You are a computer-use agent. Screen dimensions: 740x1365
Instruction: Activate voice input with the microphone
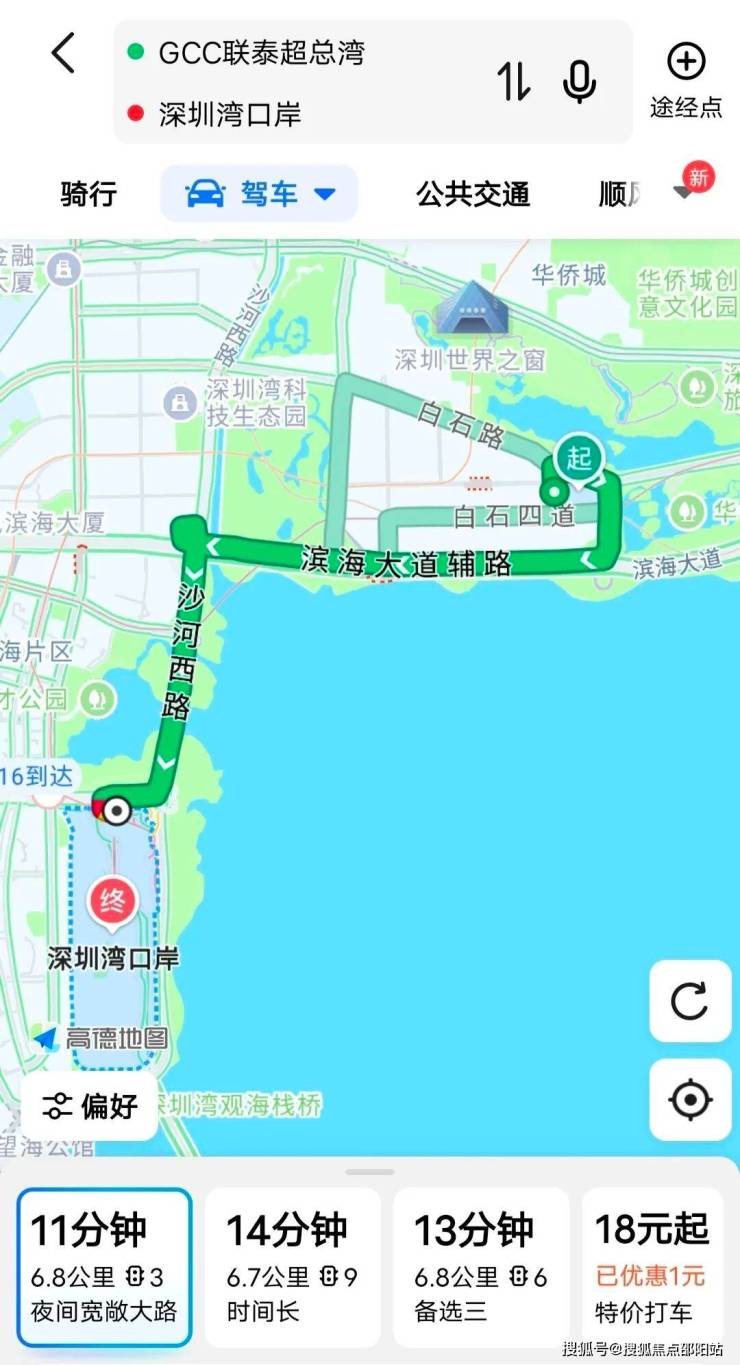[580, 82]
